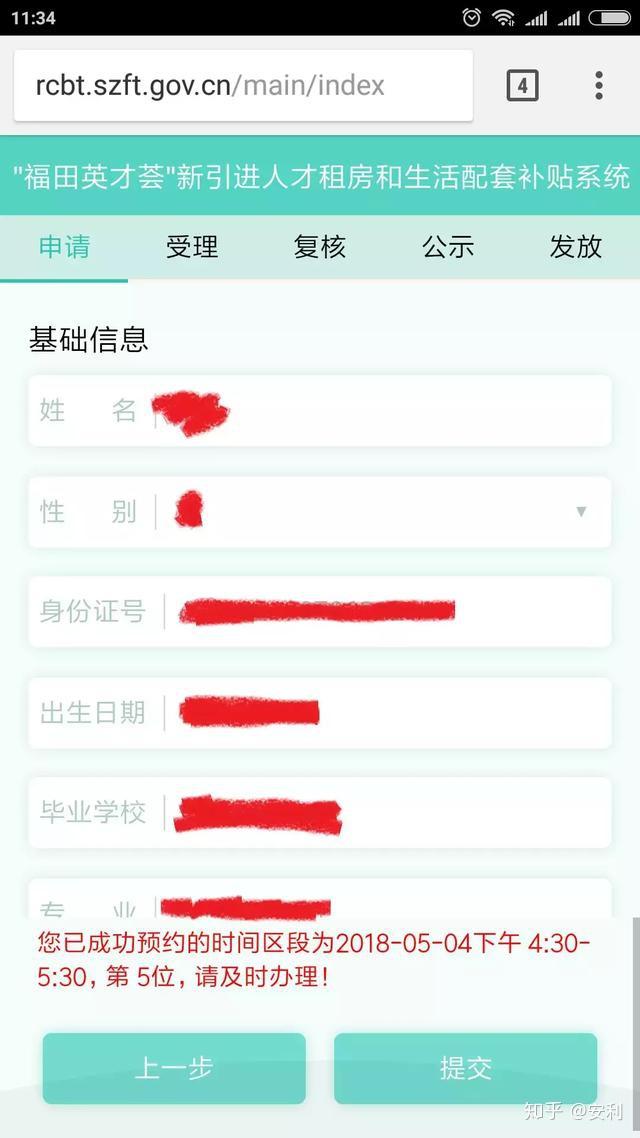The image size is (640, 1138).
Task: Open the browser overflow menu
Action: coord(599,86)
